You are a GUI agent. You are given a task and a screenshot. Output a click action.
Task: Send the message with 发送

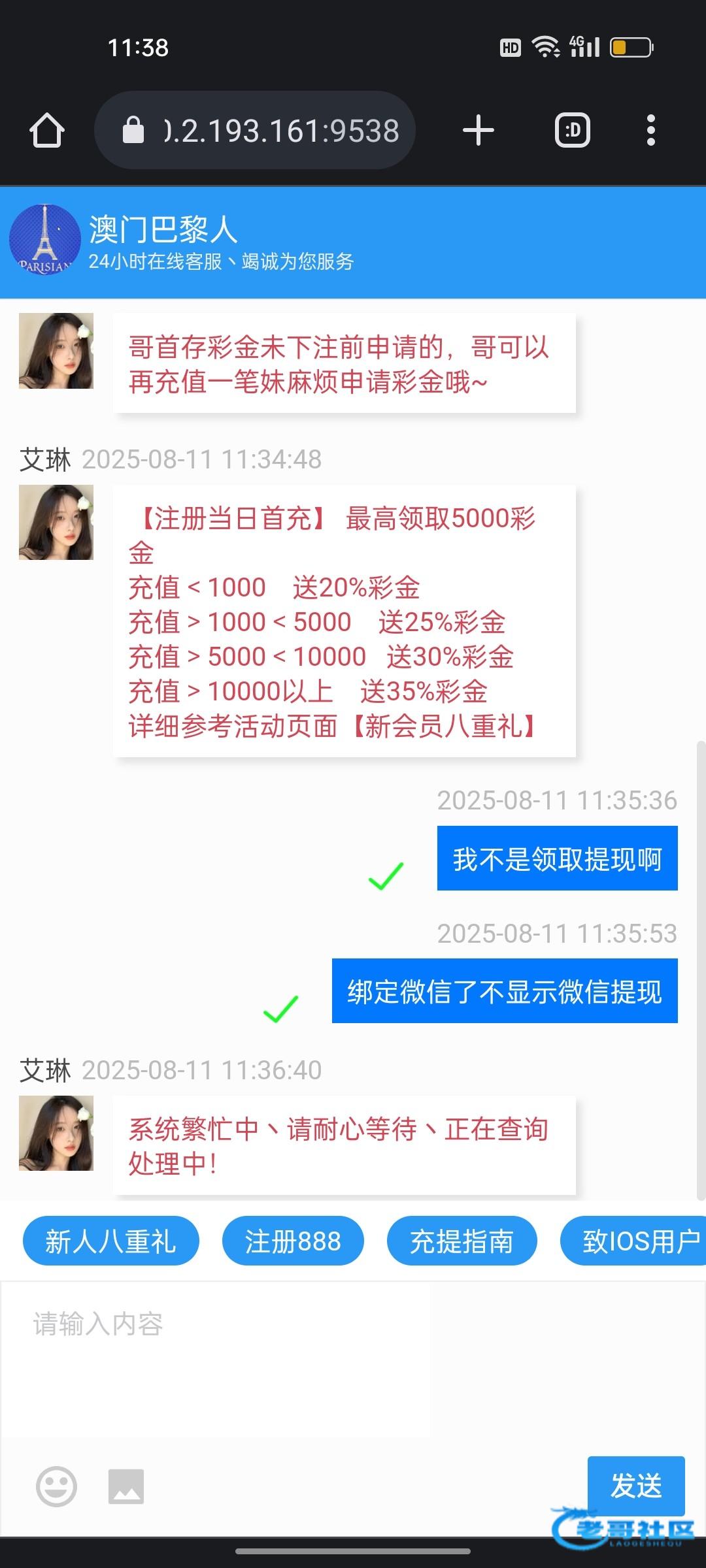[x=635, y=1485]
